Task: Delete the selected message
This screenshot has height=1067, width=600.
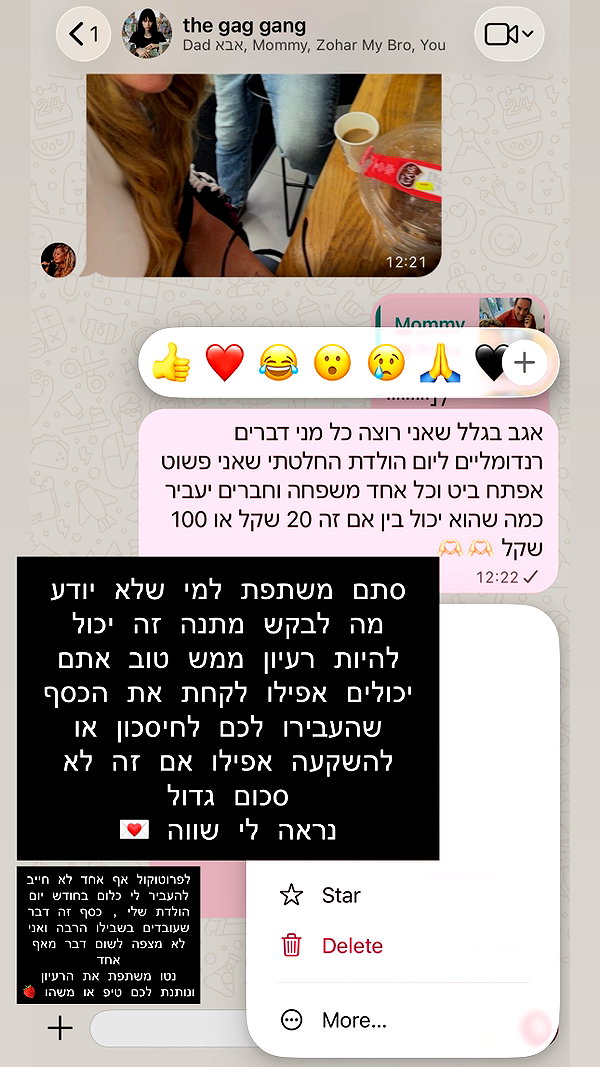Action: click(403, 945)
